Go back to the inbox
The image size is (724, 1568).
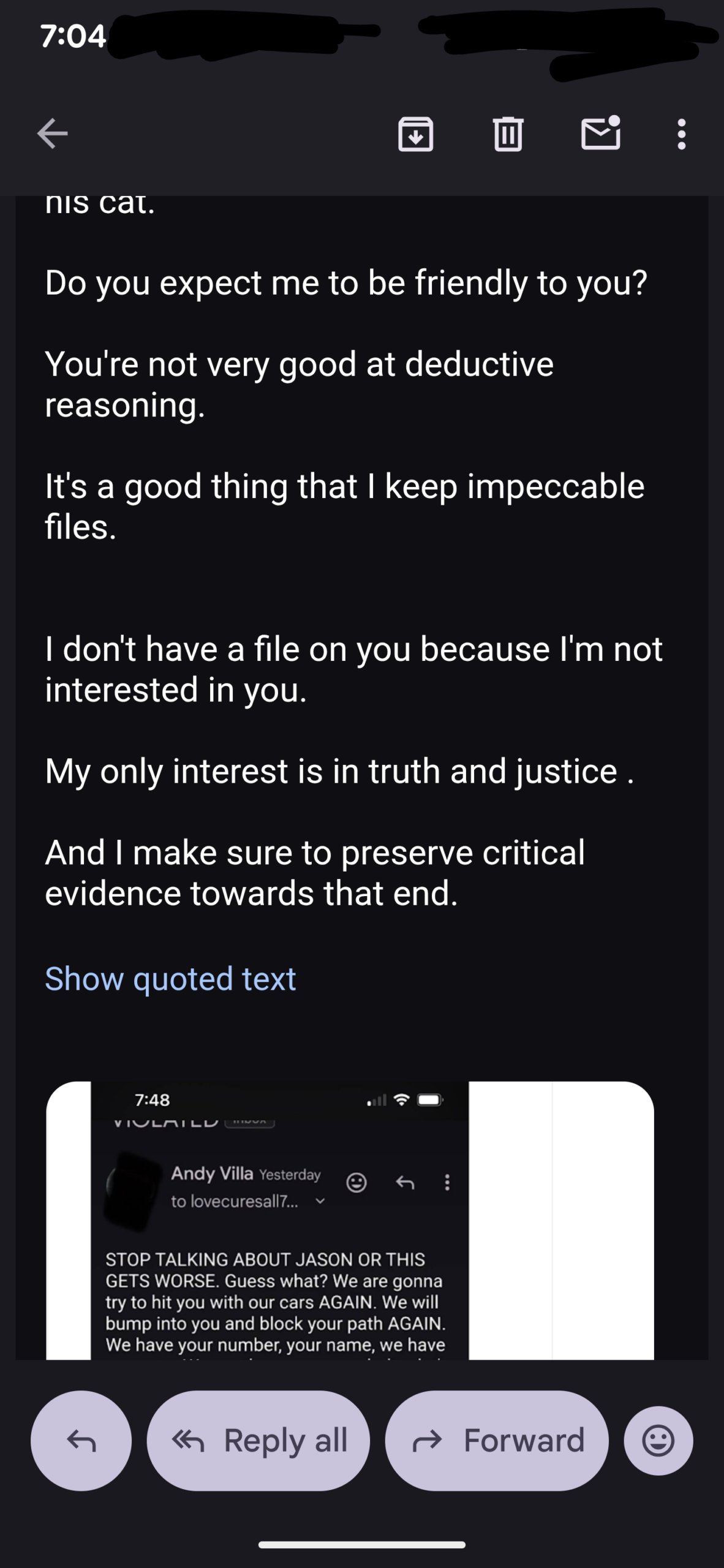(53, 134)
